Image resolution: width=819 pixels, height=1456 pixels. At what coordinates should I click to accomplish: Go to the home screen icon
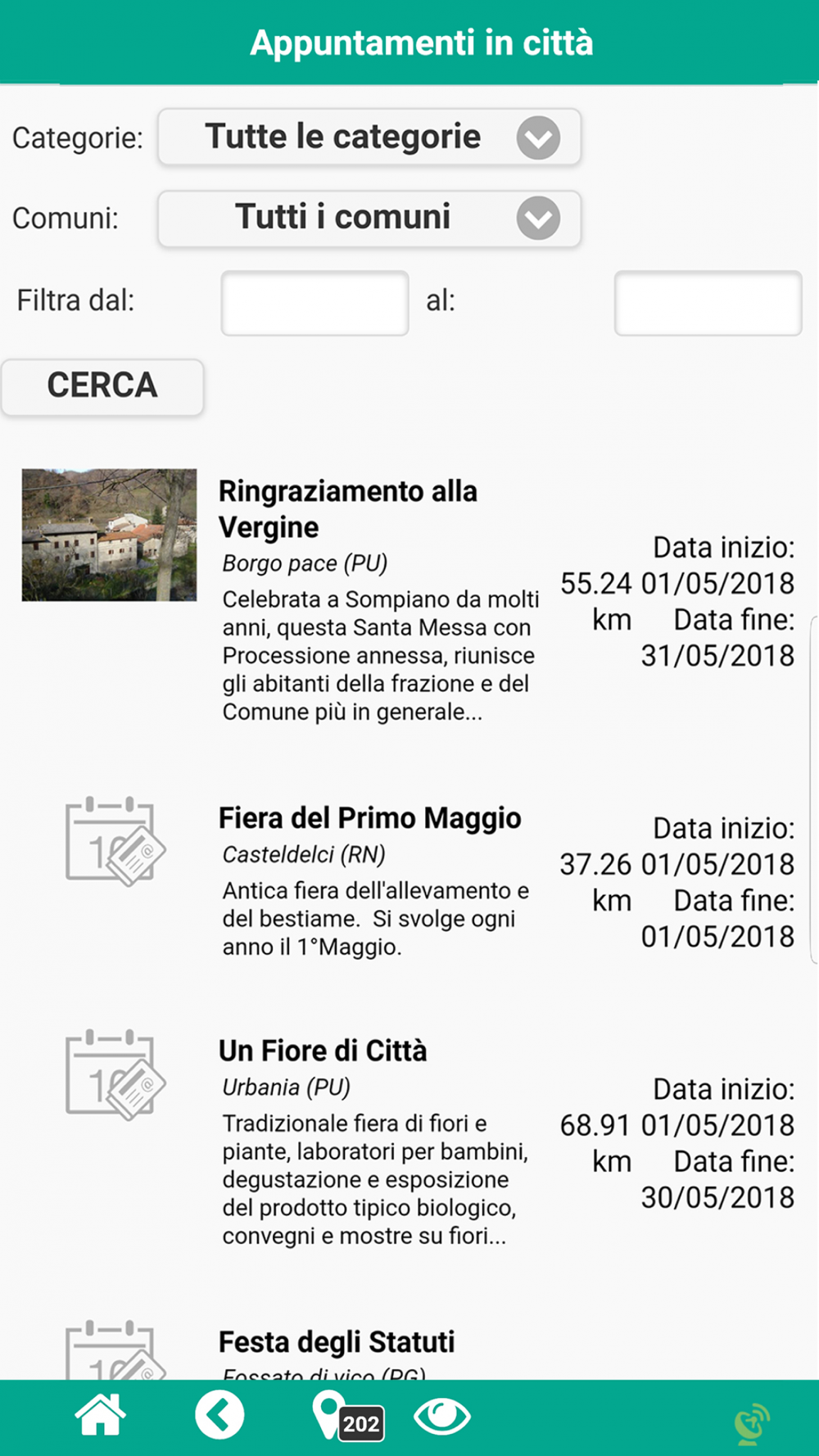pyautogui.click(x=101, y=1415)
